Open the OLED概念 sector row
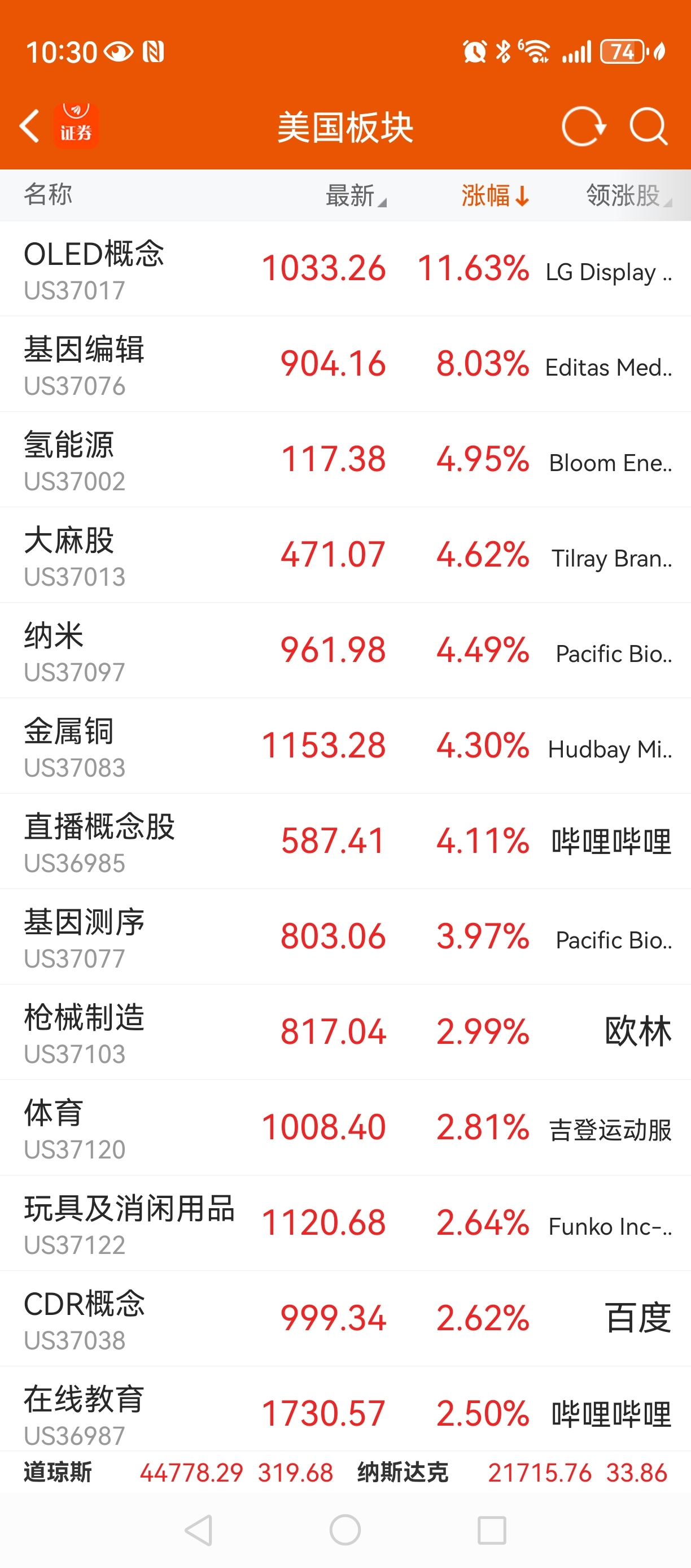Screen dimensions: 691x1568 345,268
